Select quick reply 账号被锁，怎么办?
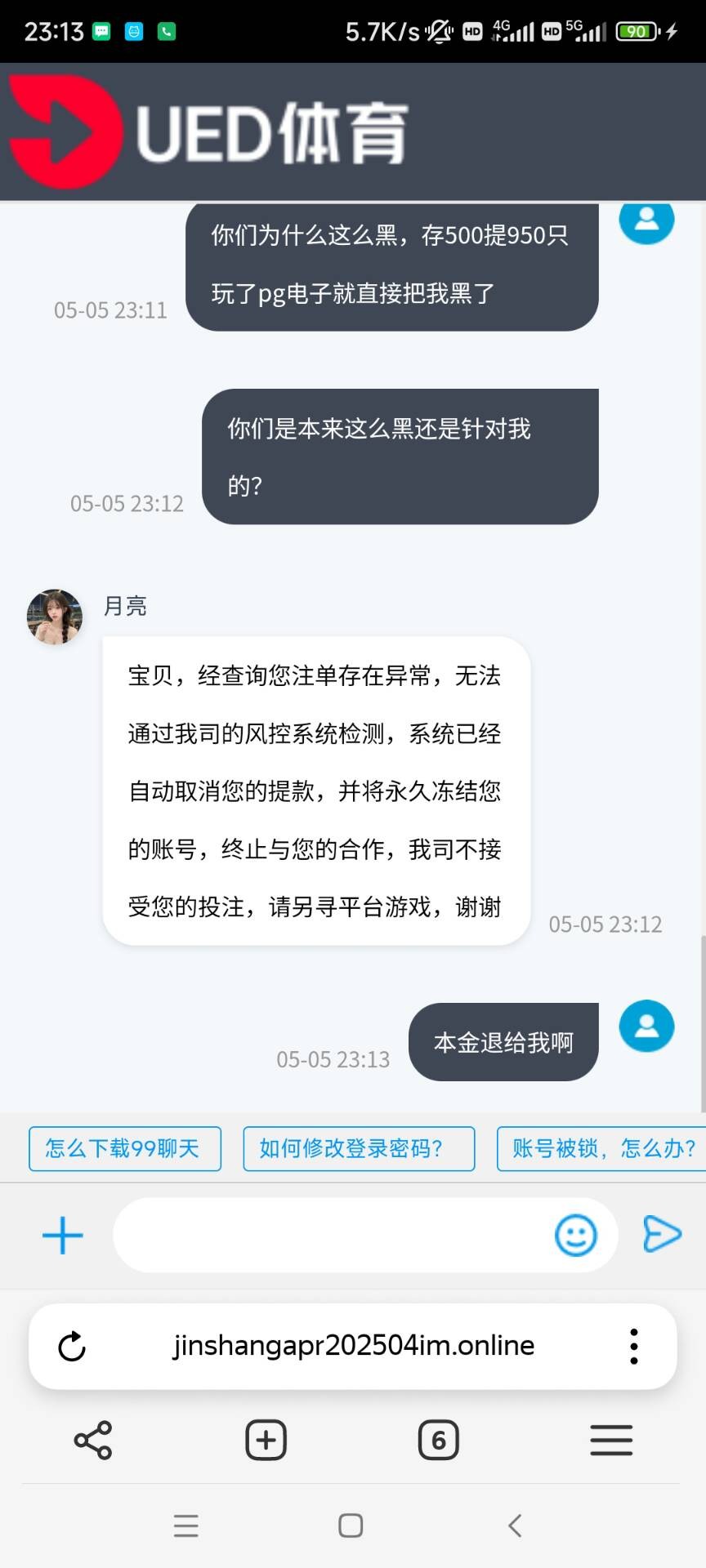This screenshot has height=1568, width=706. [601, 1148]
